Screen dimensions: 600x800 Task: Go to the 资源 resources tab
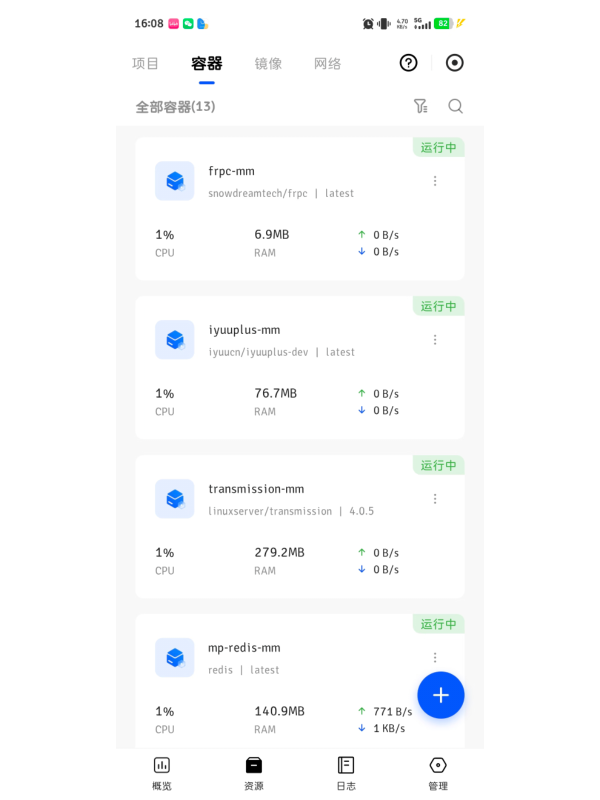coord(254,773)
